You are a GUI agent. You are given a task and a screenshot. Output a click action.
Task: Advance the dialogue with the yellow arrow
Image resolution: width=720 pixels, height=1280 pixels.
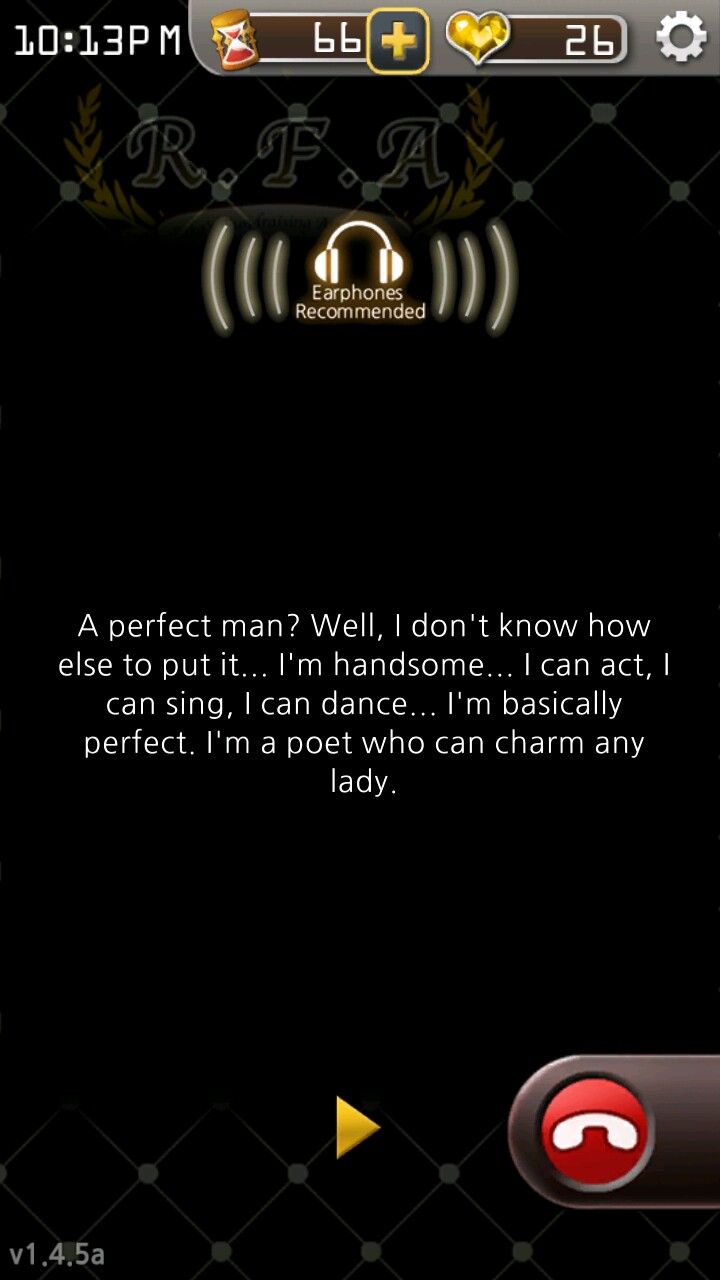pyautogui.click(x=356, y=1127)
